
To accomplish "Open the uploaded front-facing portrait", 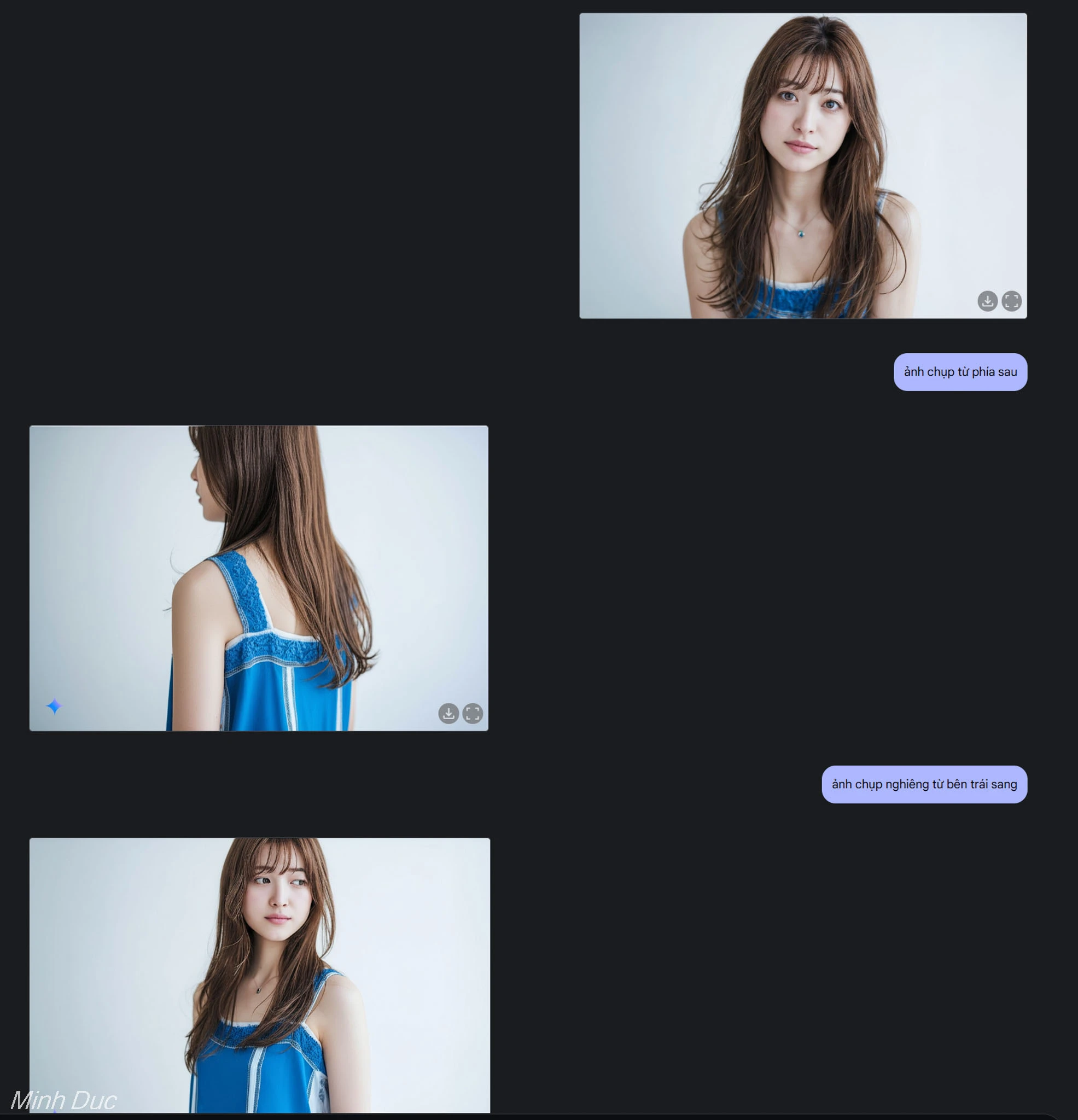I will [802, 166].
